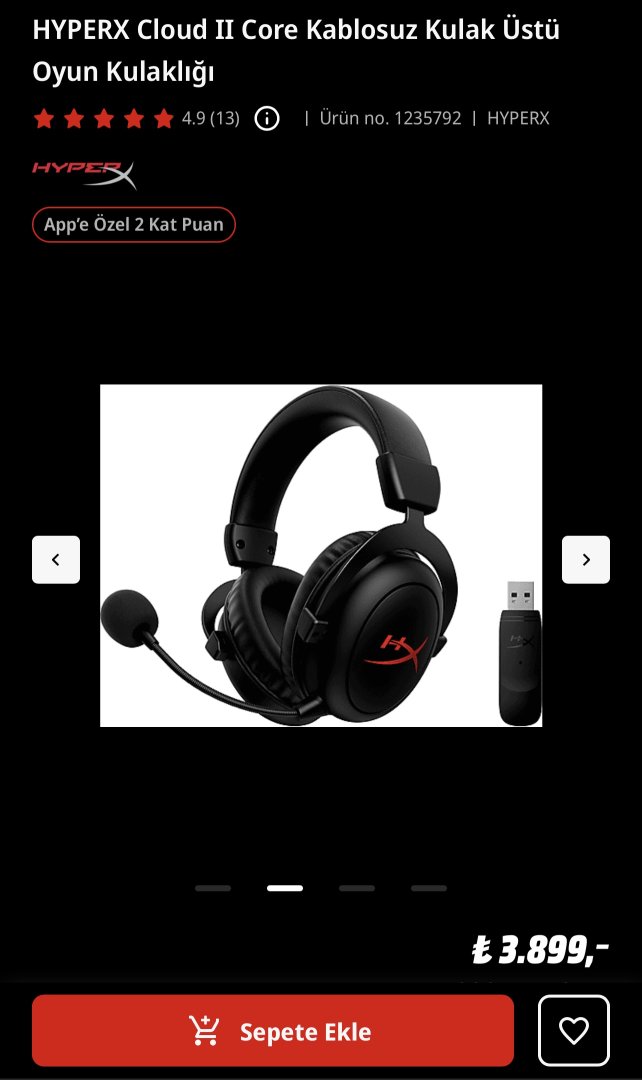
Task: Open the HYPERX brand link
Action: 518,118
